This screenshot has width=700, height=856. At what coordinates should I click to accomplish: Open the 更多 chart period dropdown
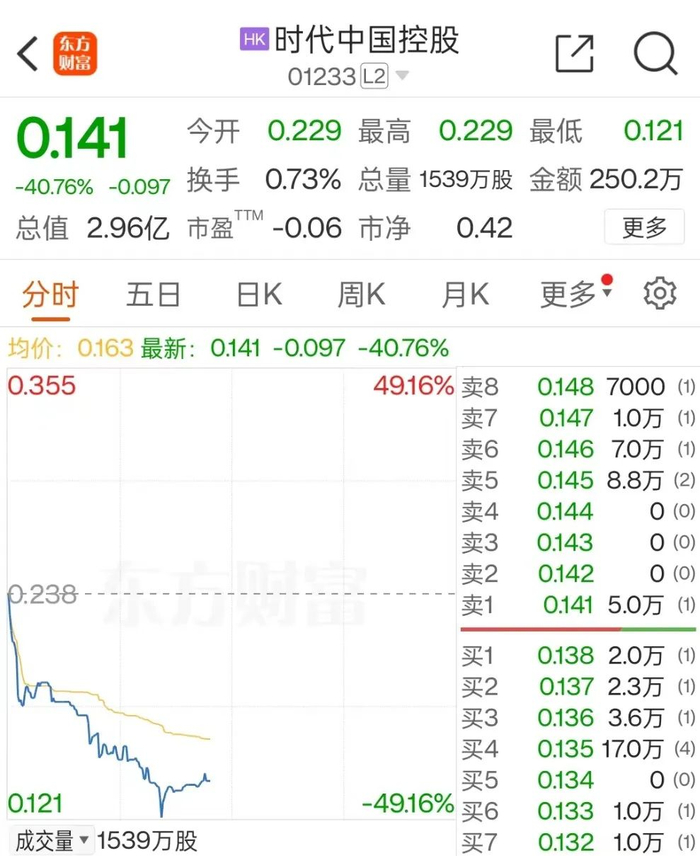click(x=577, y=294)
